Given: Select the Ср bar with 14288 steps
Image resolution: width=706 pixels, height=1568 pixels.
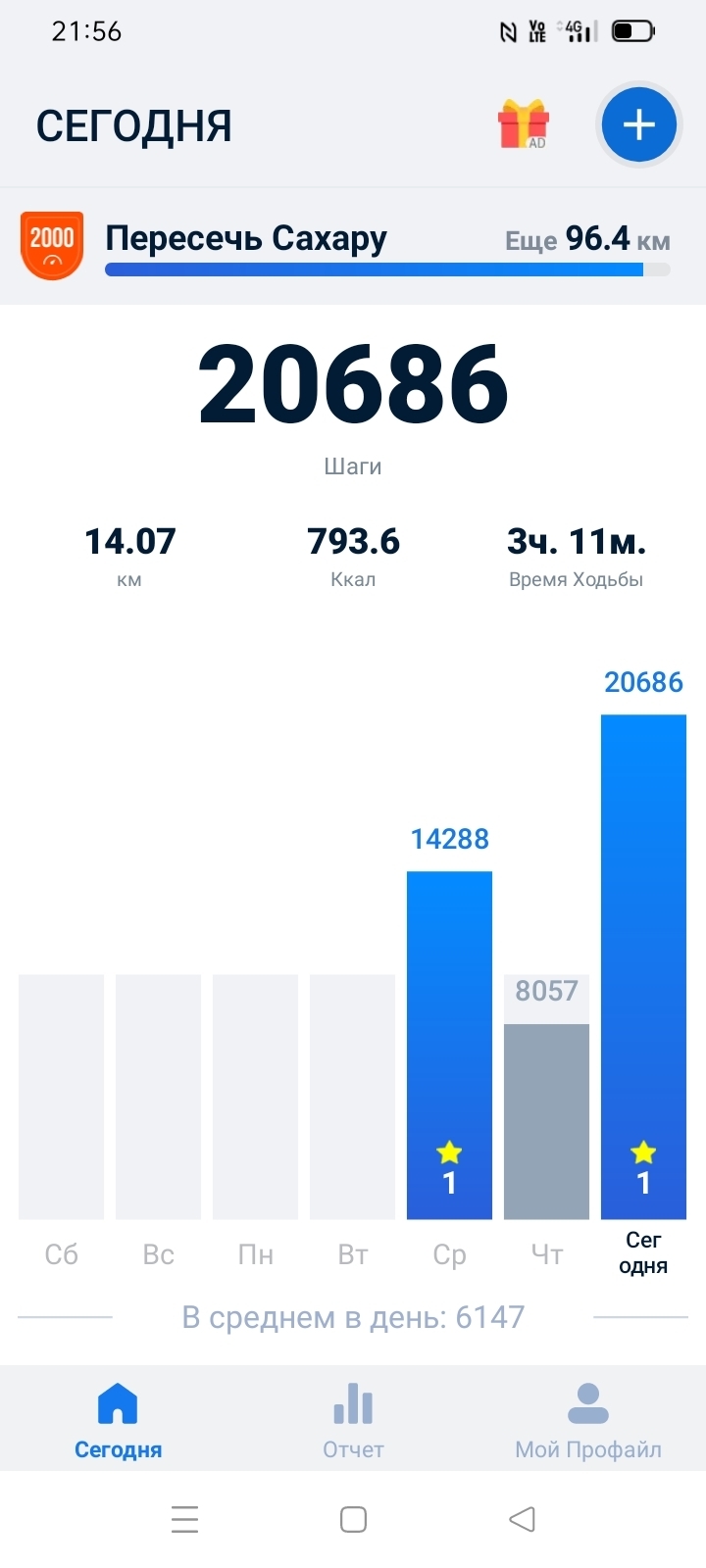Looking at the screenshot, I should [x=449, y=1044].
